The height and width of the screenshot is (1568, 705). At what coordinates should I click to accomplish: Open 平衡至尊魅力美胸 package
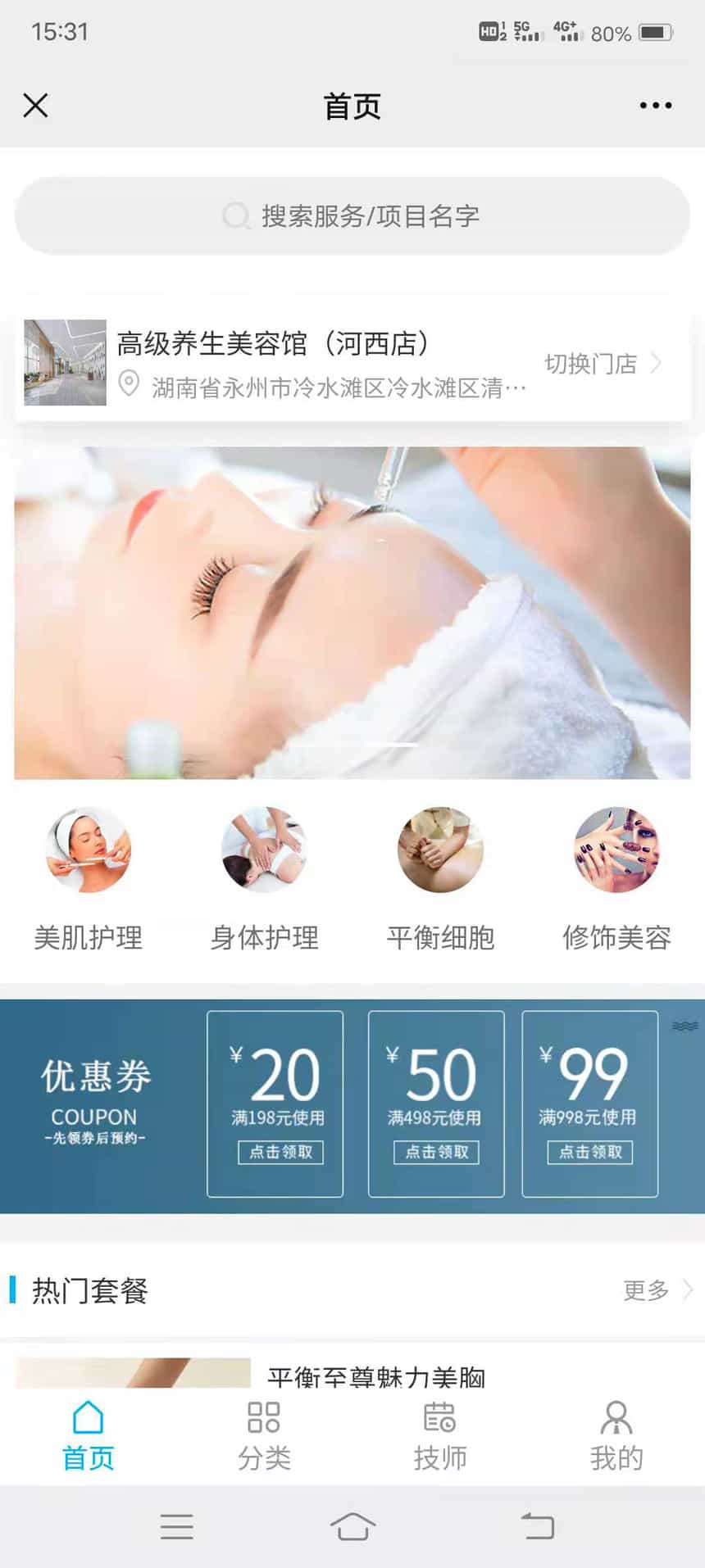point(375,1375)
